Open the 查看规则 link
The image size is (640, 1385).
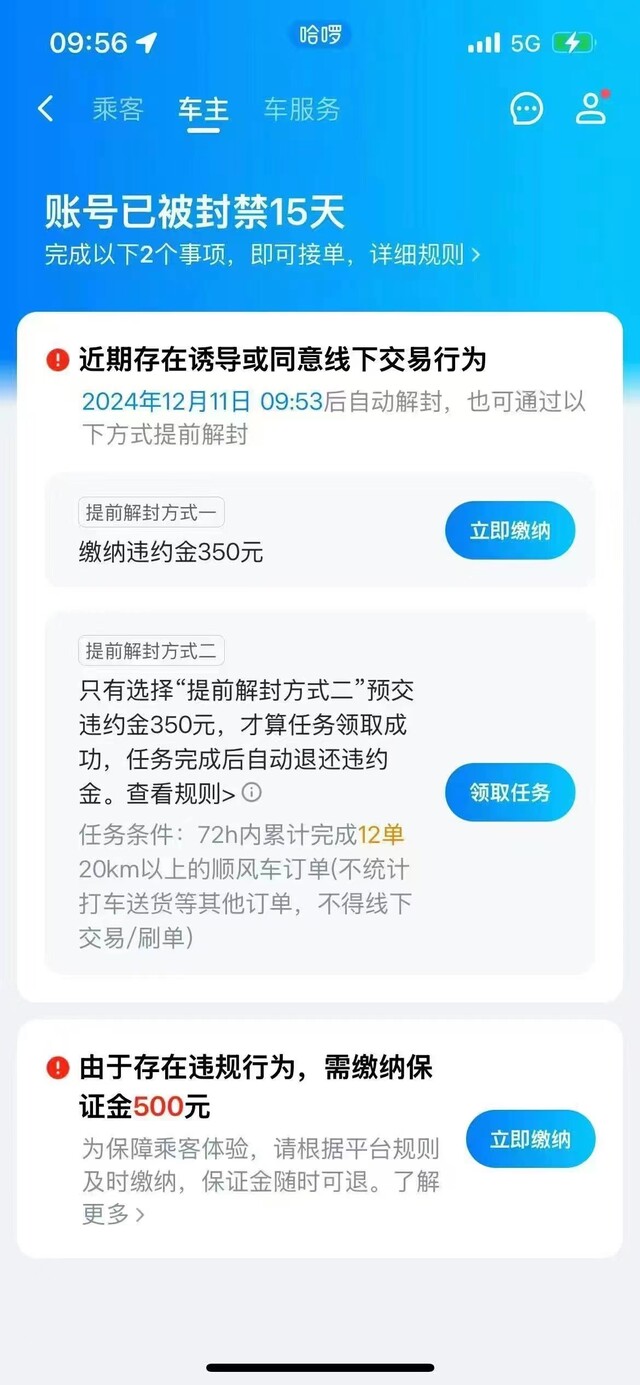[181, 794]
